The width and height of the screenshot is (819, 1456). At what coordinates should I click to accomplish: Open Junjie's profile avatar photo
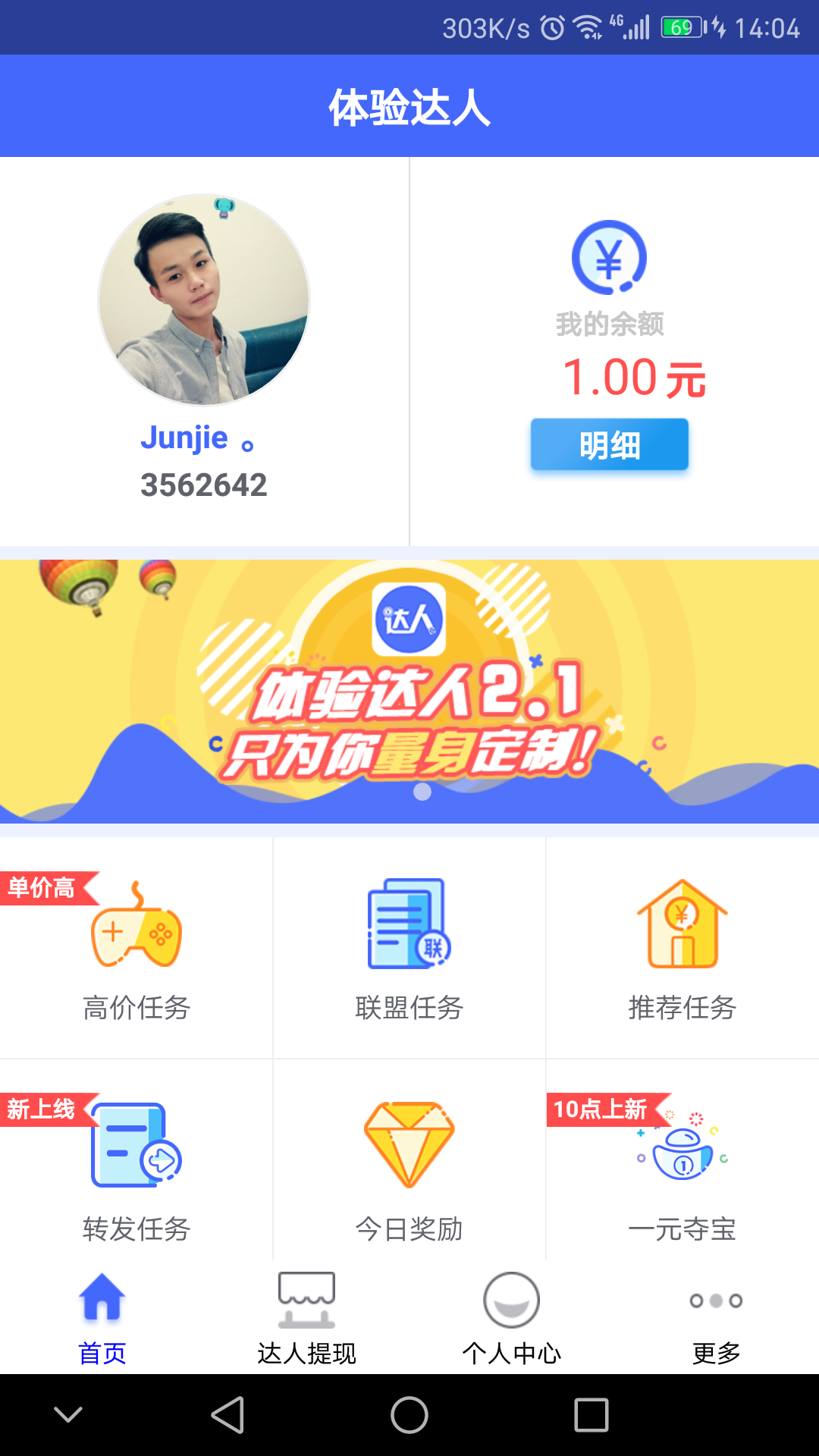pyautogui.click(x=205, y=300)
